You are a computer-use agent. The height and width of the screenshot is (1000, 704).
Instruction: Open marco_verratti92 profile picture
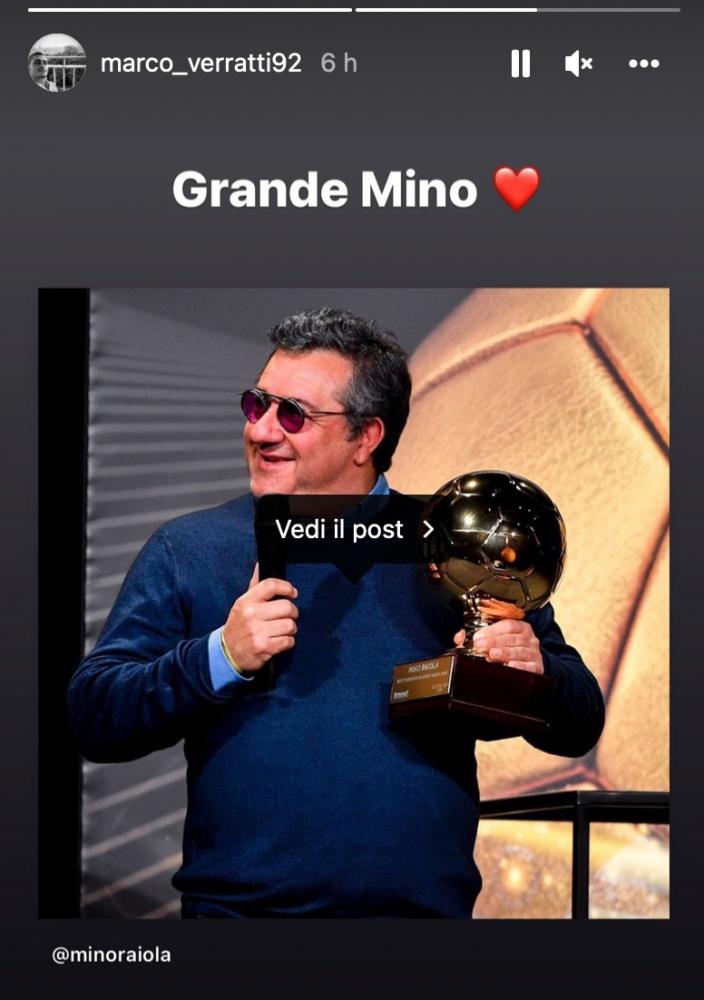tap(57, 62)
